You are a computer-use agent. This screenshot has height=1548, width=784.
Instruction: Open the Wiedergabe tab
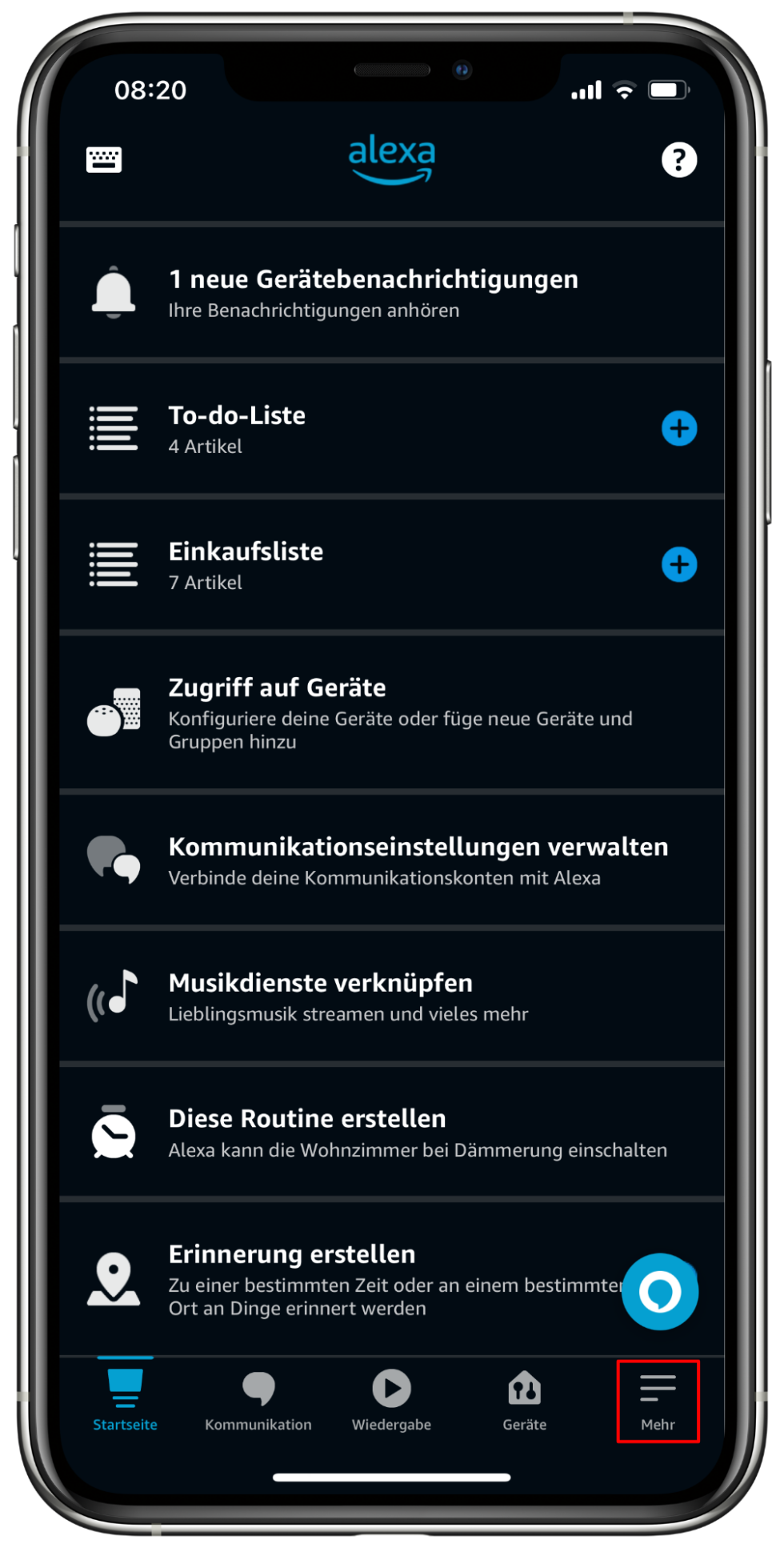click(x=391, y=1401)
